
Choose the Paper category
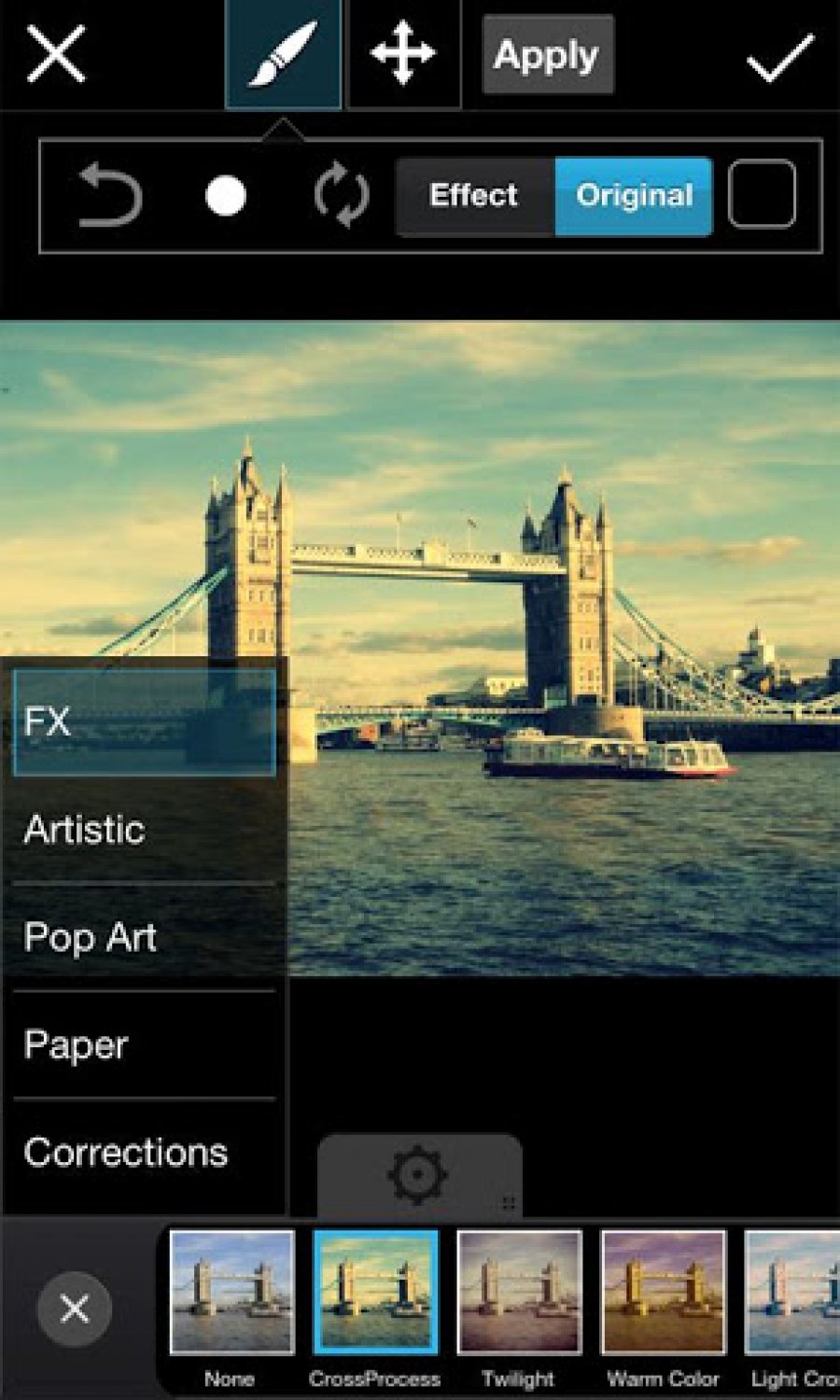tap(144, 1045)
